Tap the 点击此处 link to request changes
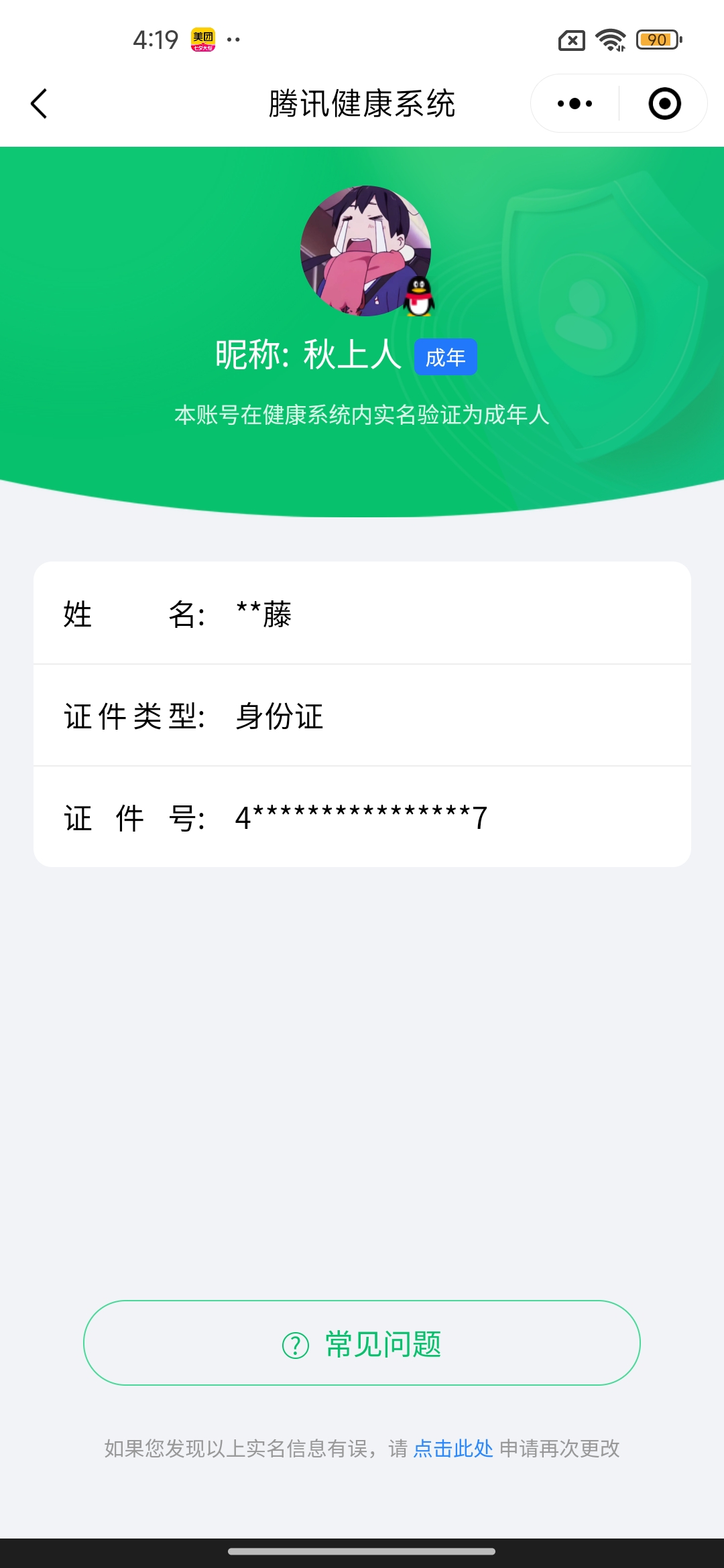The image size is (724, 1568). (x=453, y=1449)
